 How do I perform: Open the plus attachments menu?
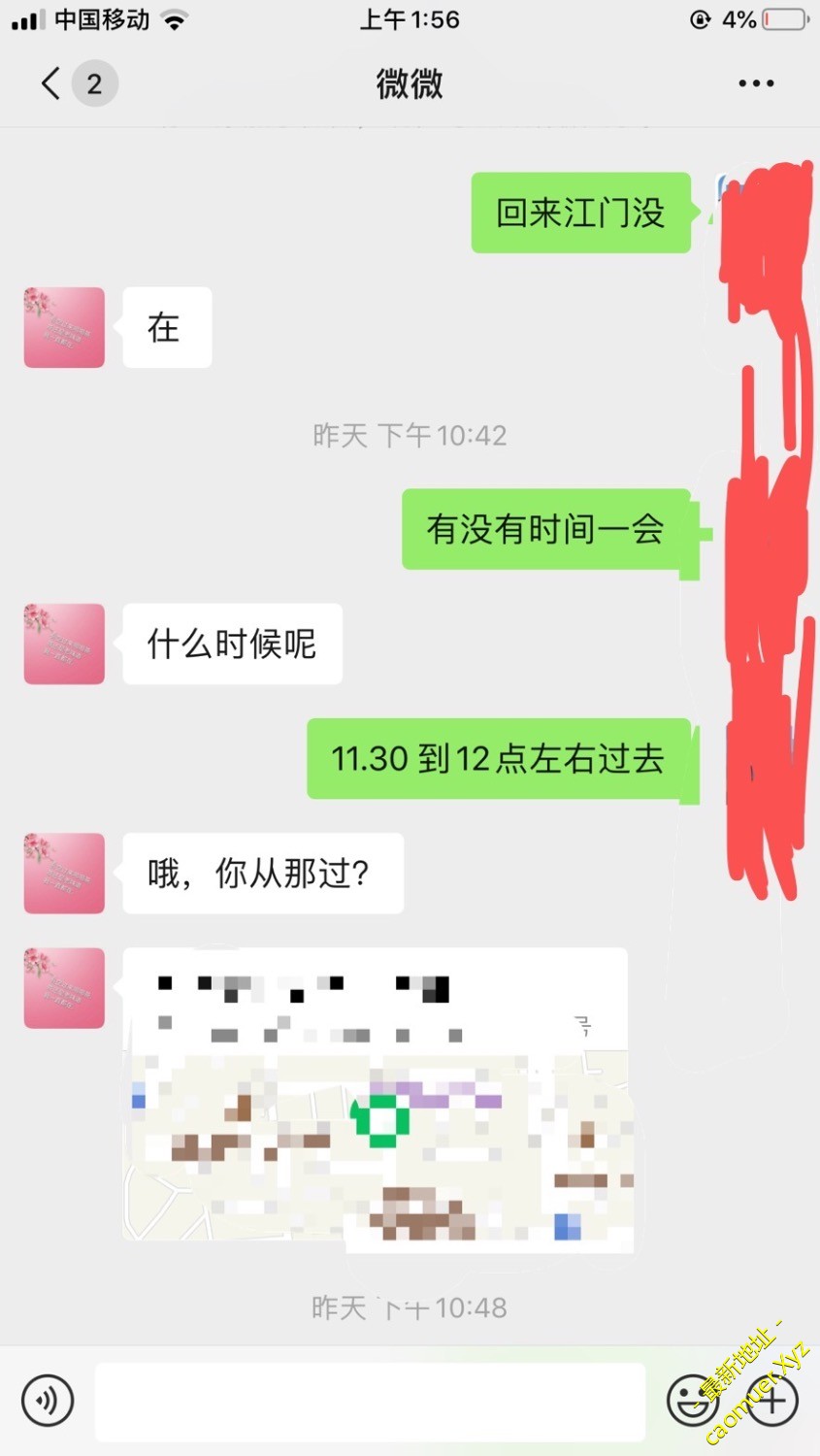point(772,1400)
